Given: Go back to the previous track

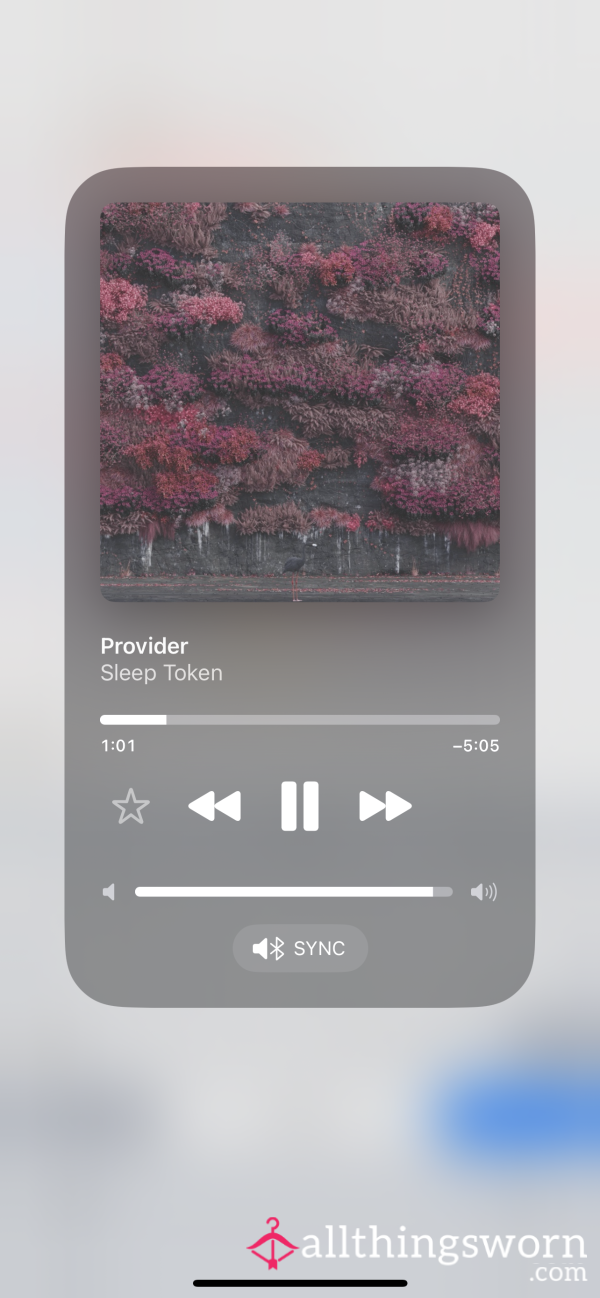Looking at the screenshot, I should (x=214, y=806).
